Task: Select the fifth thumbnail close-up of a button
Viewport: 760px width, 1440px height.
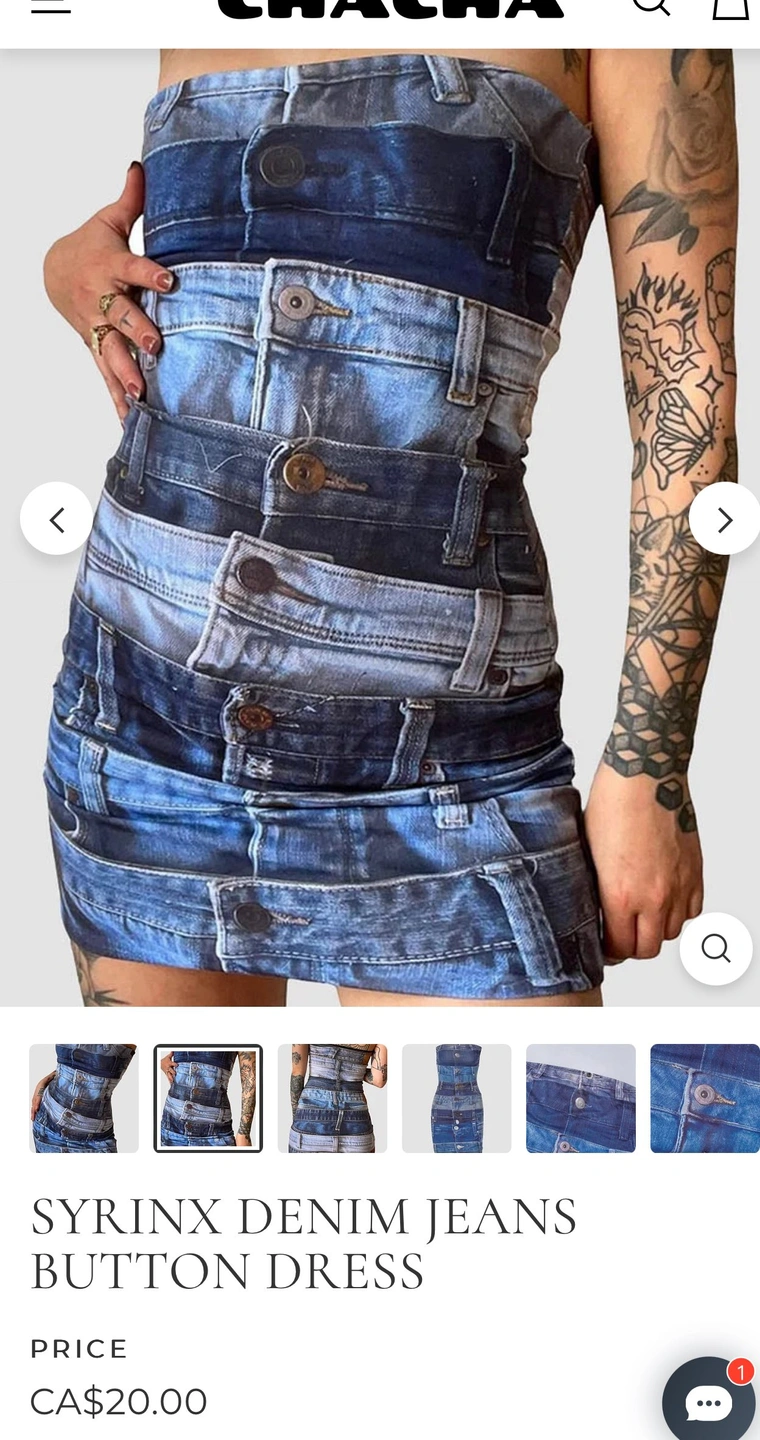Action: [581, 1098]
